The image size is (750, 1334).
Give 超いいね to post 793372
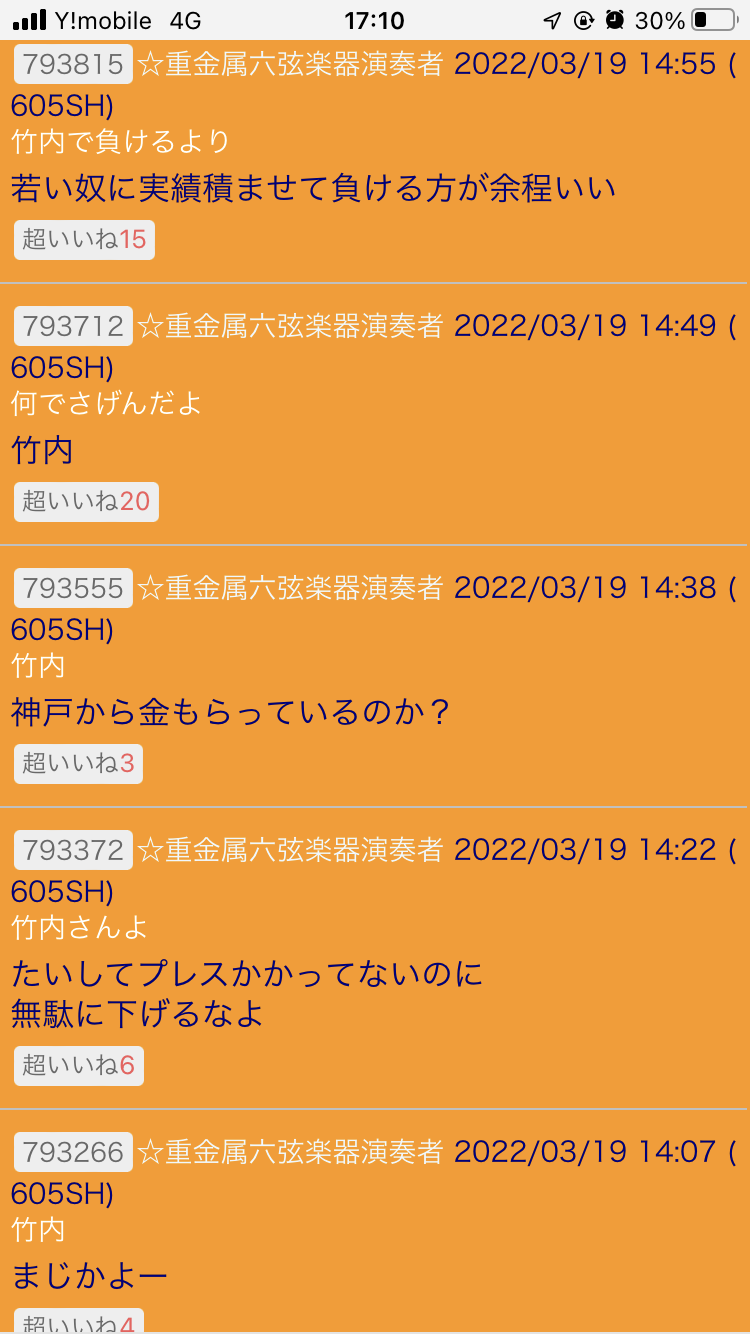point(78,1066)
